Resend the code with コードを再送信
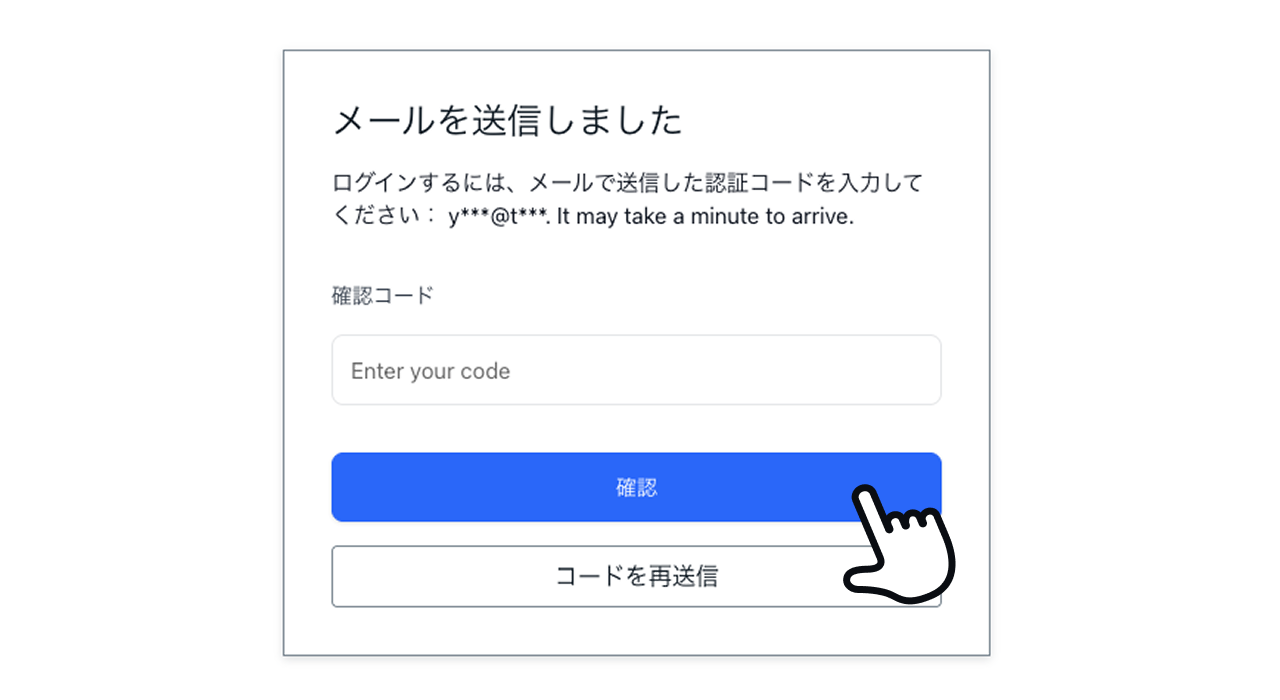This screenshot has height=700, width=1280. pos(636,576)
